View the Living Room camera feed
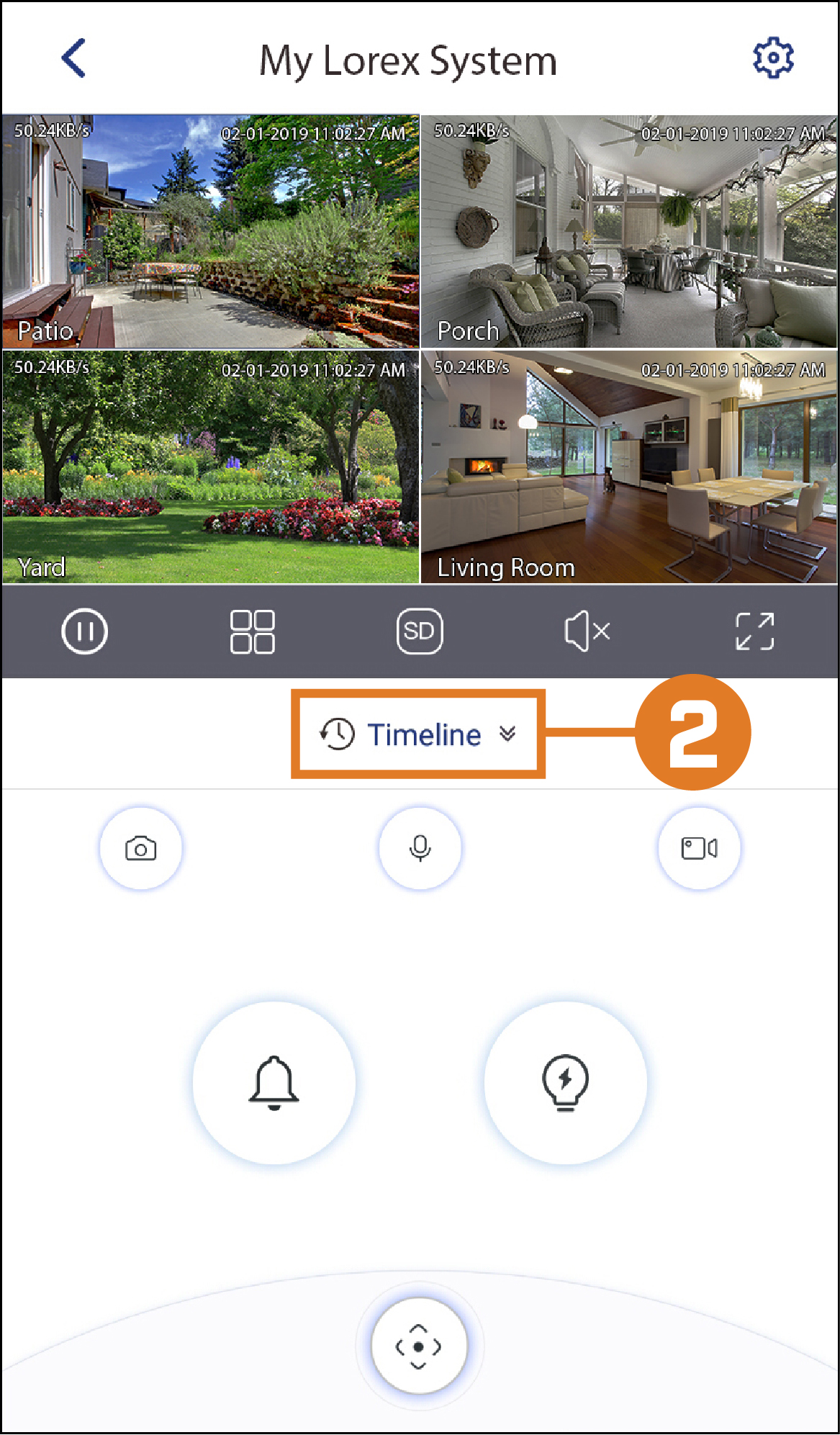 click(x=629, y=467)
